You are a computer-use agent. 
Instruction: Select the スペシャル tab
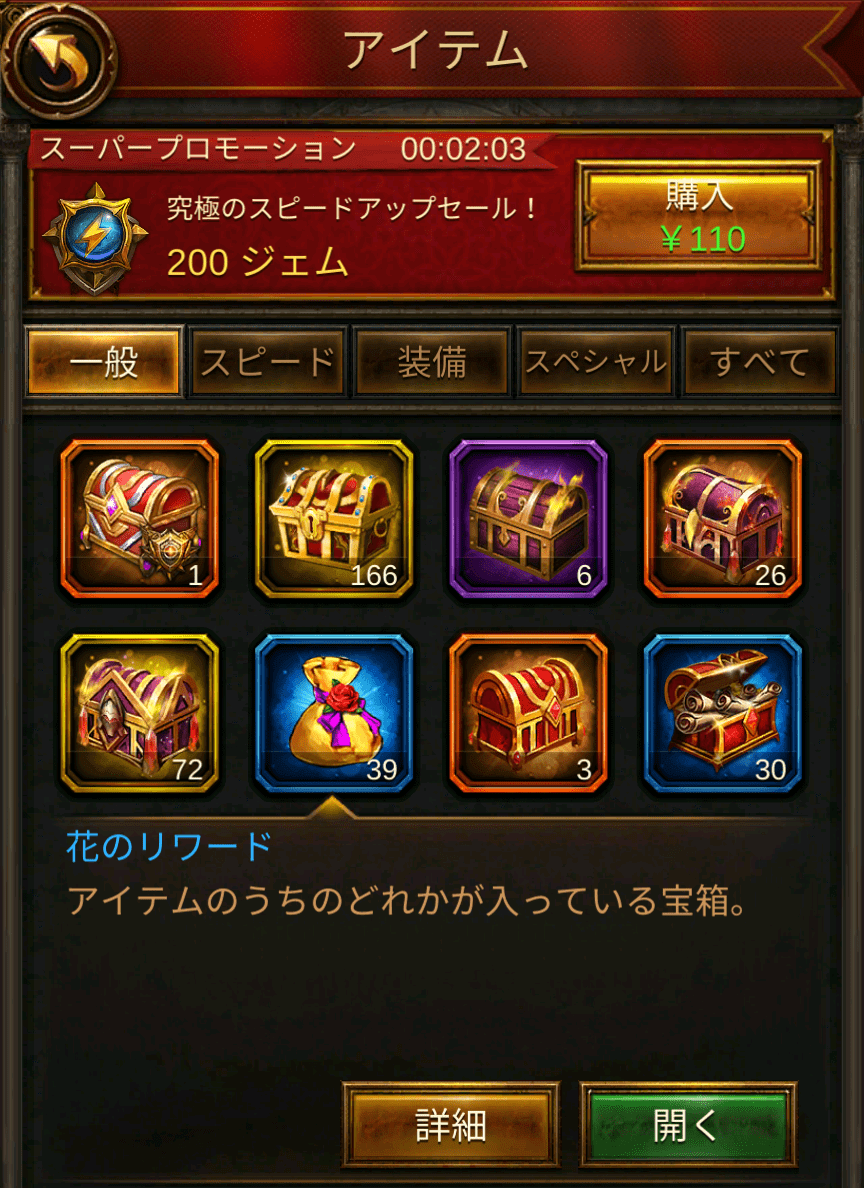(596, 362)
